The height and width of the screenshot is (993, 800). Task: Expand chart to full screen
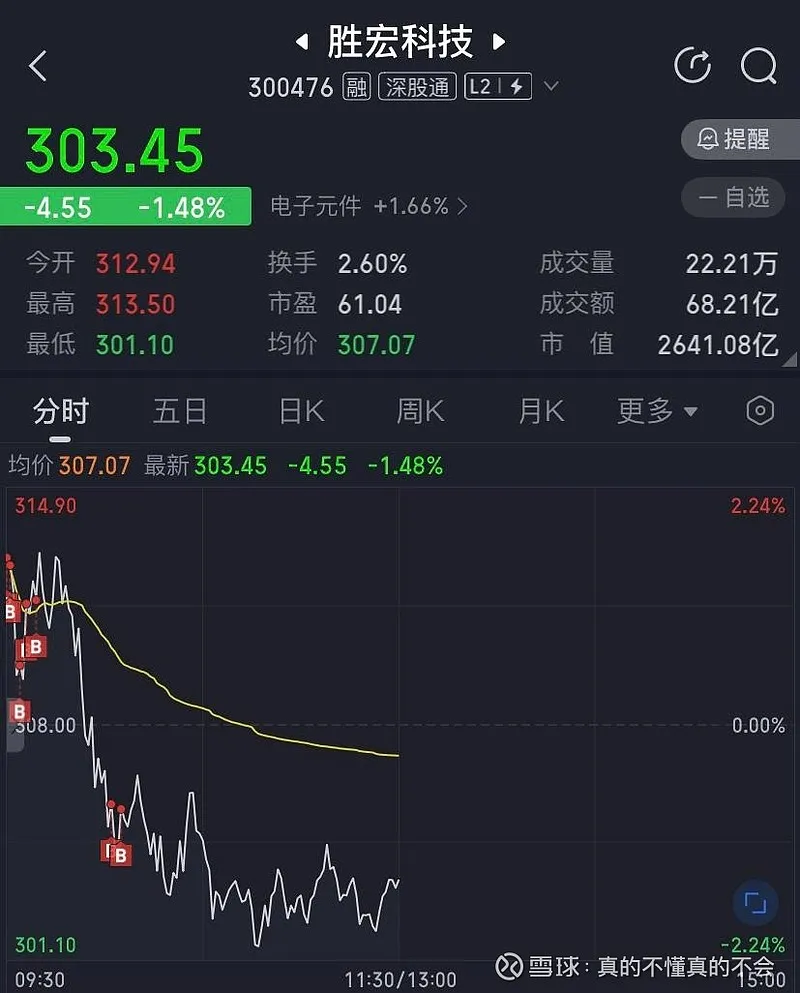point(755,903)
